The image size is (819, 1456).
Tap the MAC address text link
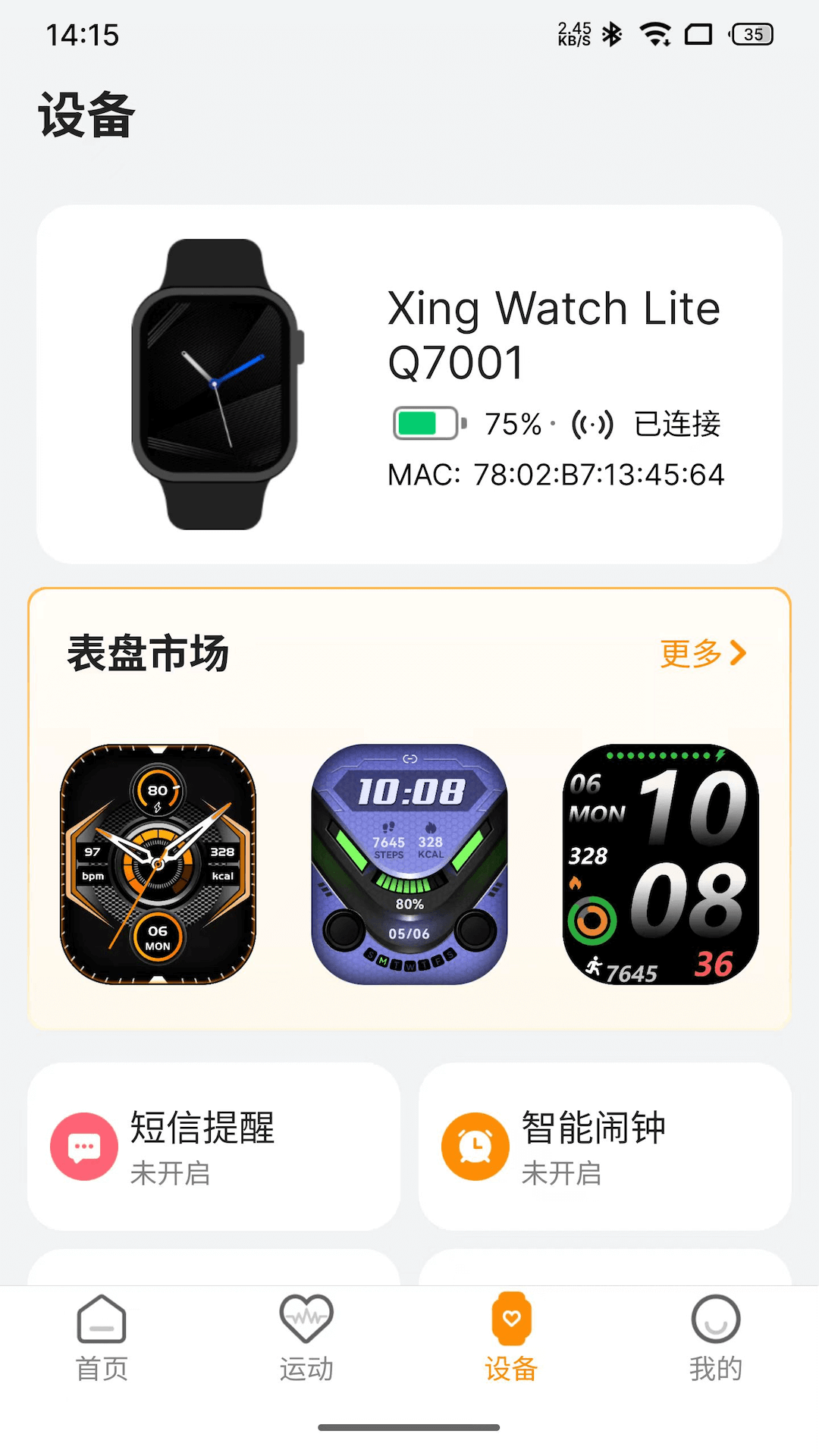(556, 475)
